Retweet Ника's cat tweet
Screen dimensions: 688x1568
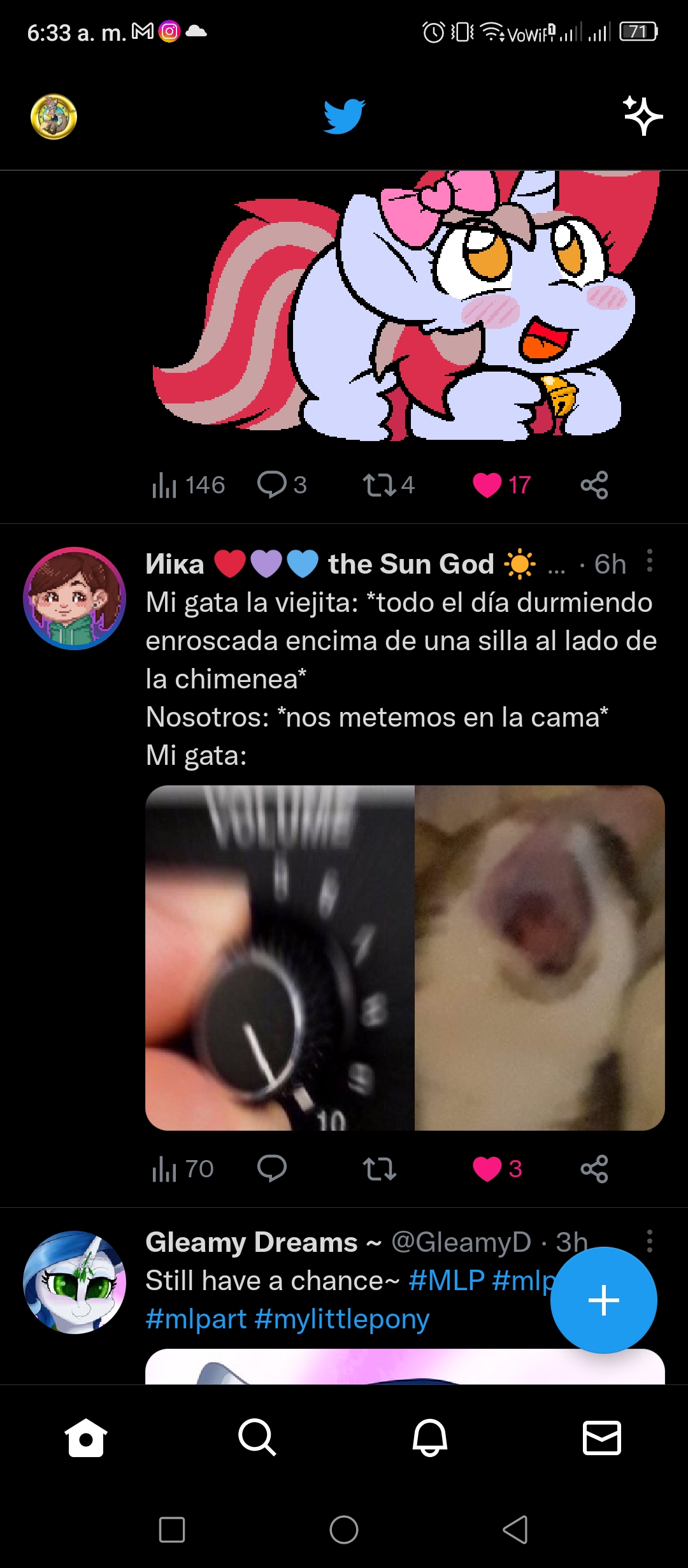tap(380, 1169)
